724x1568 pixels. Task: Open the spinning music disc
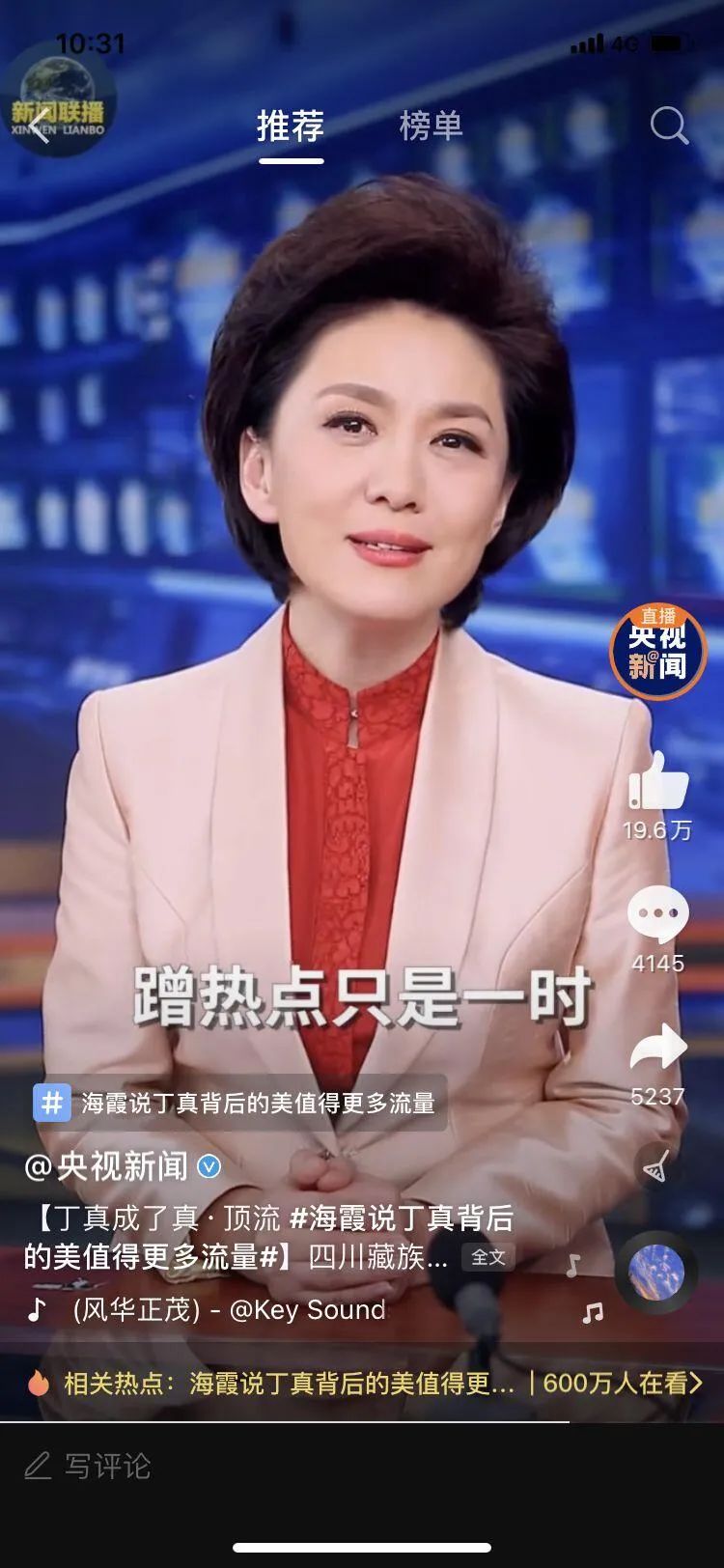pyautogui.click(x=656, y=1273)
